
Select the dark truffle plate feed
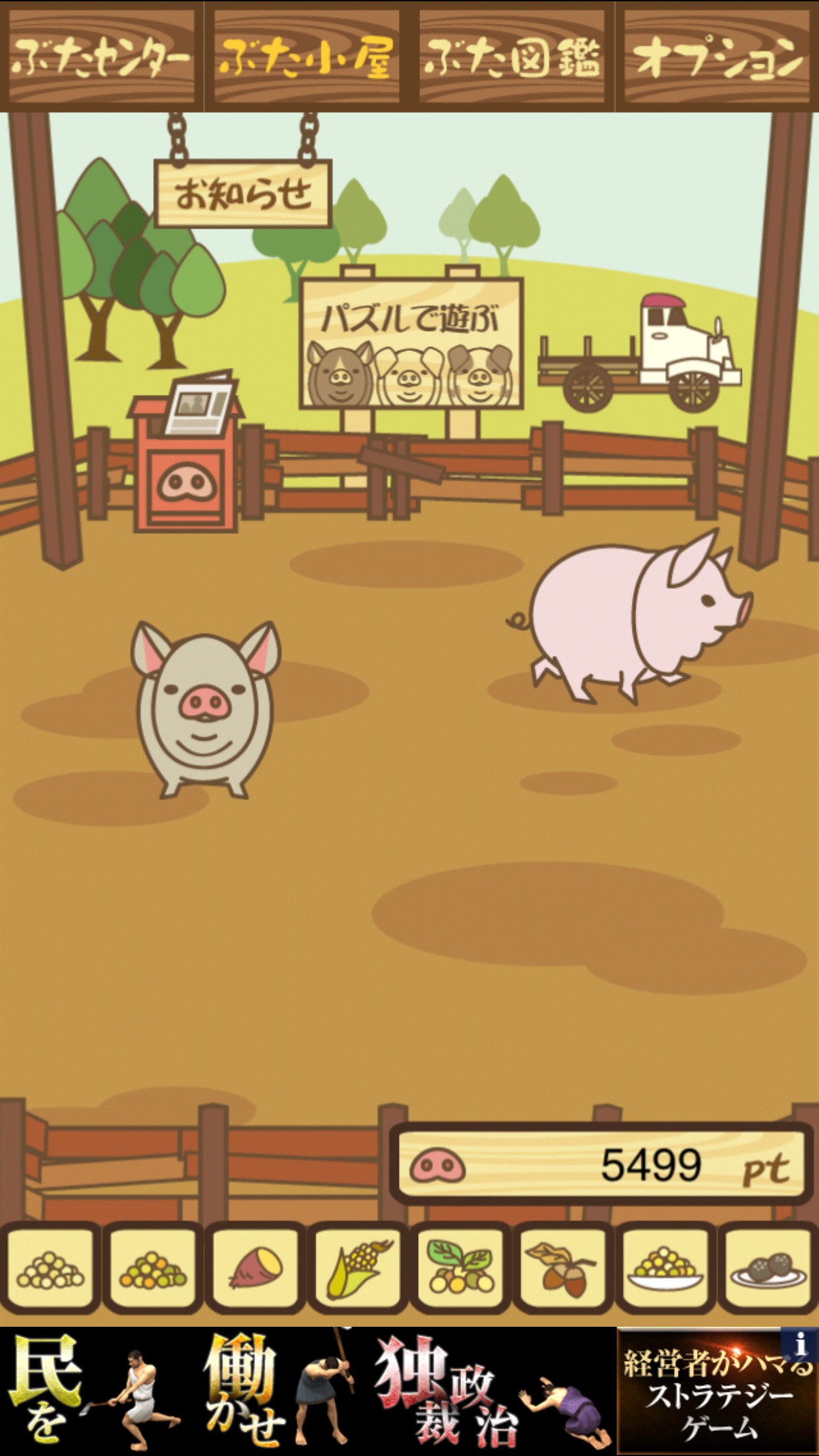(x=768, y=1267)
